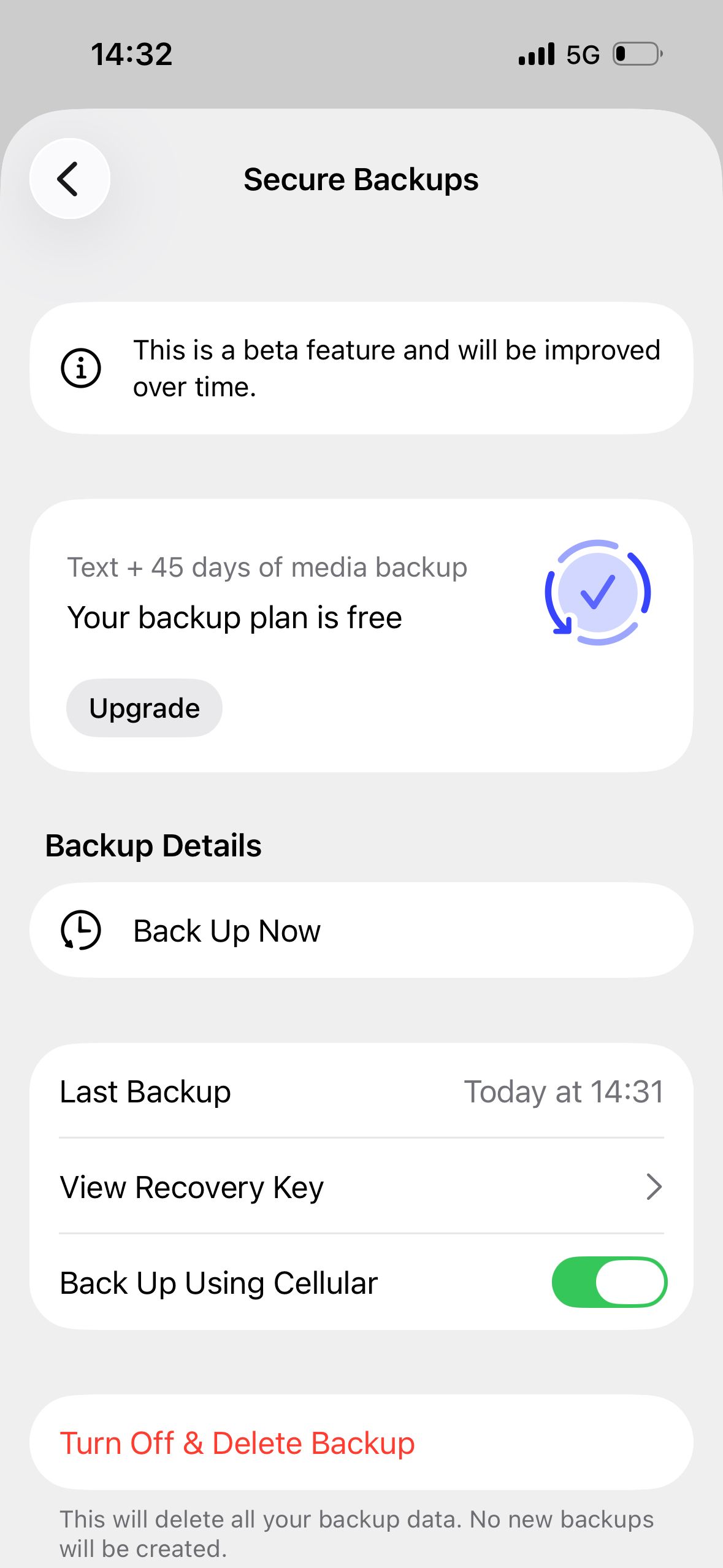723x1568 pixels.
Task: Click the info icon about the beta feature
Action: (82, 368)
